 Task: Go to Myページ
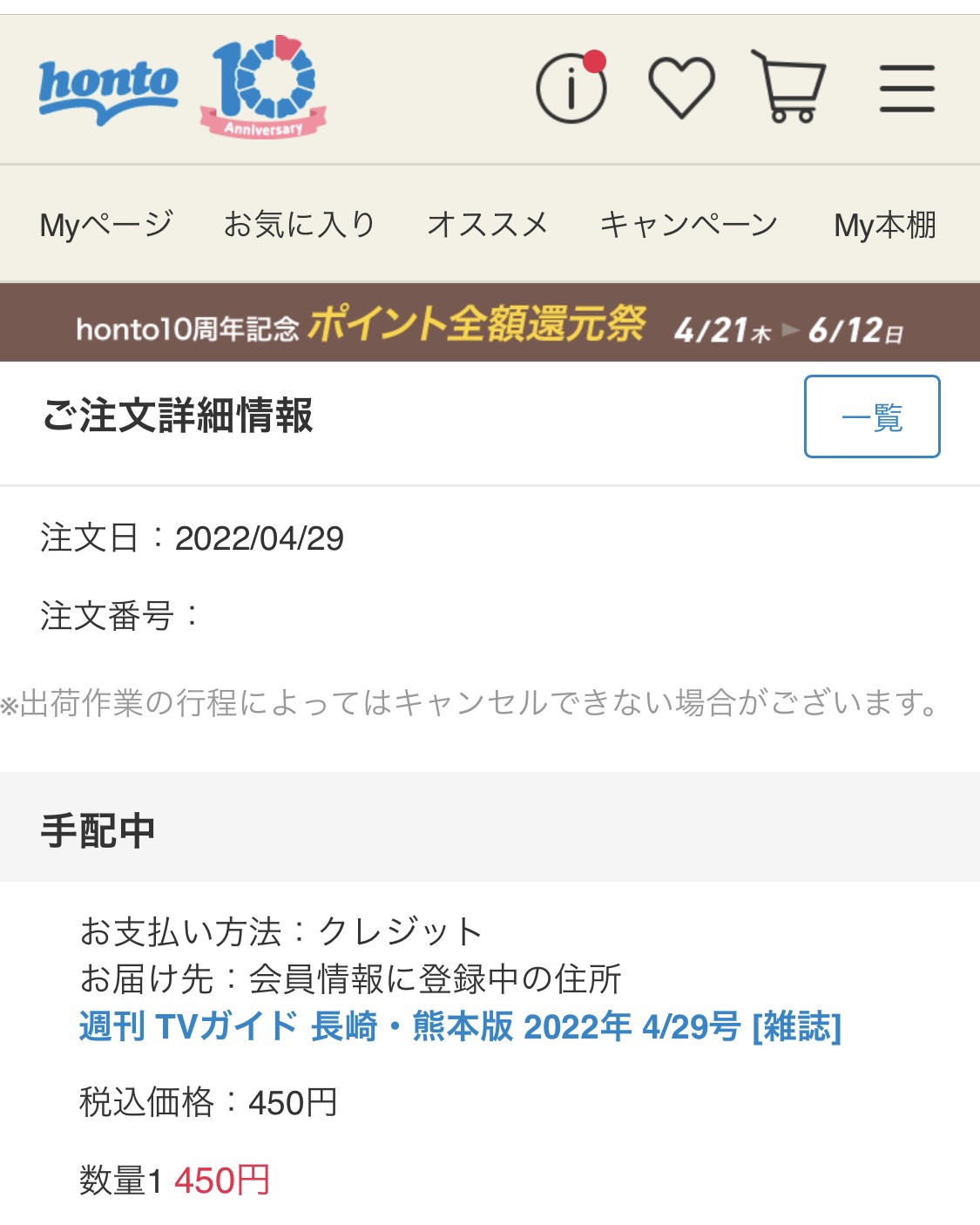click(x=106, y=225)
